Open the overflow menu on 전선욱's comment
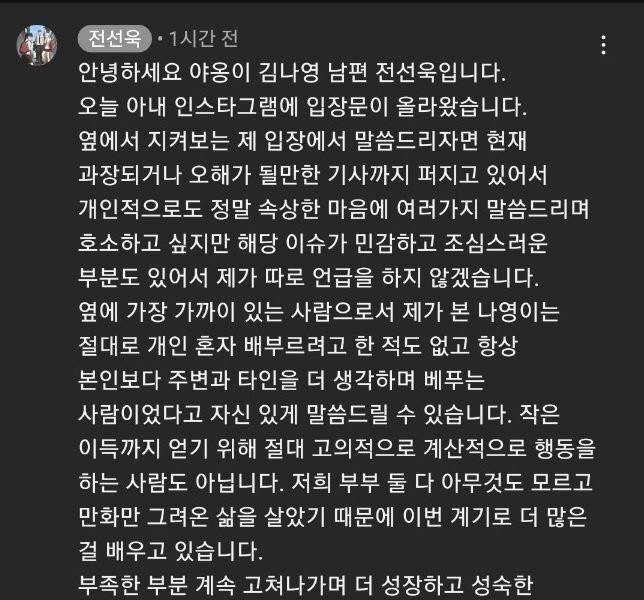 (603, 45)
